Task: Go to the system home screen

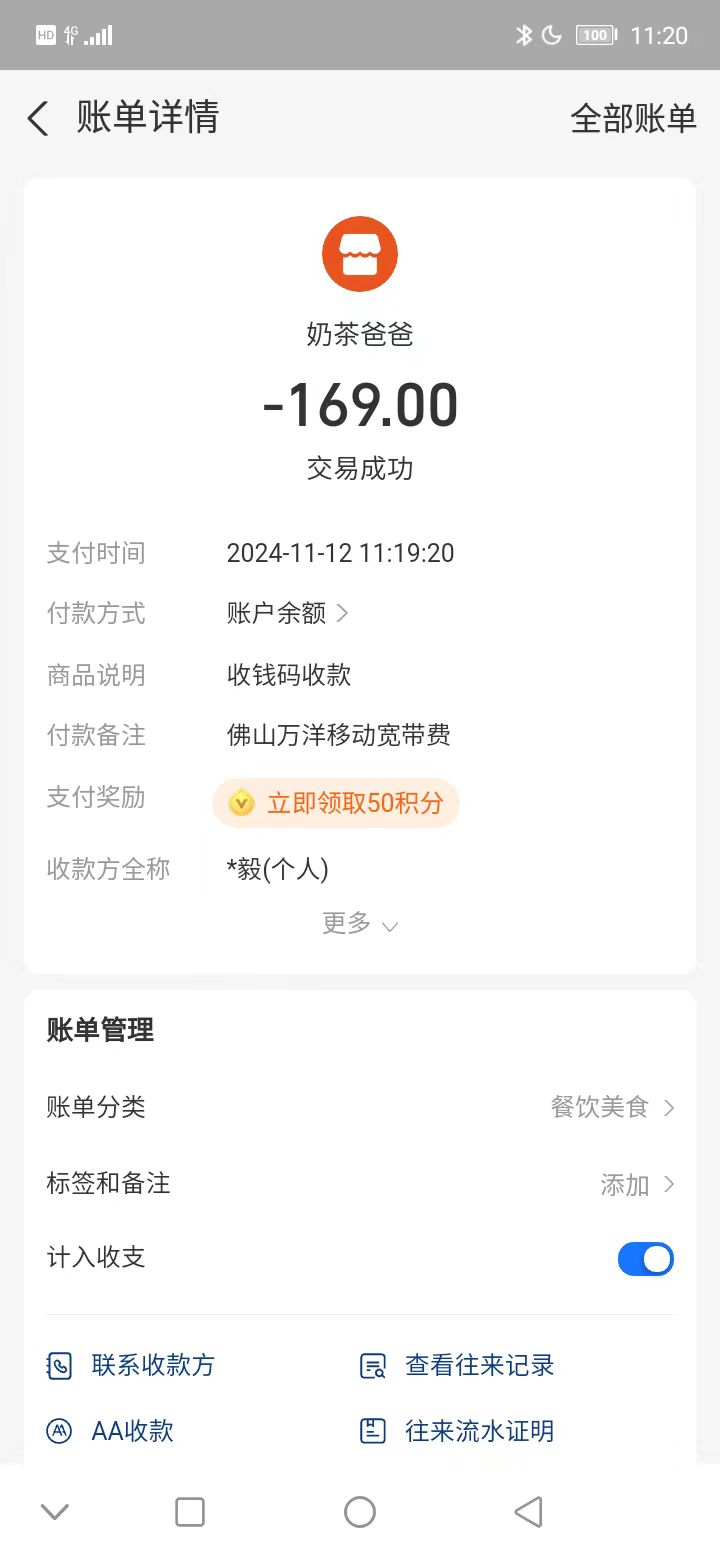Action: click(x=360, y=1512)
